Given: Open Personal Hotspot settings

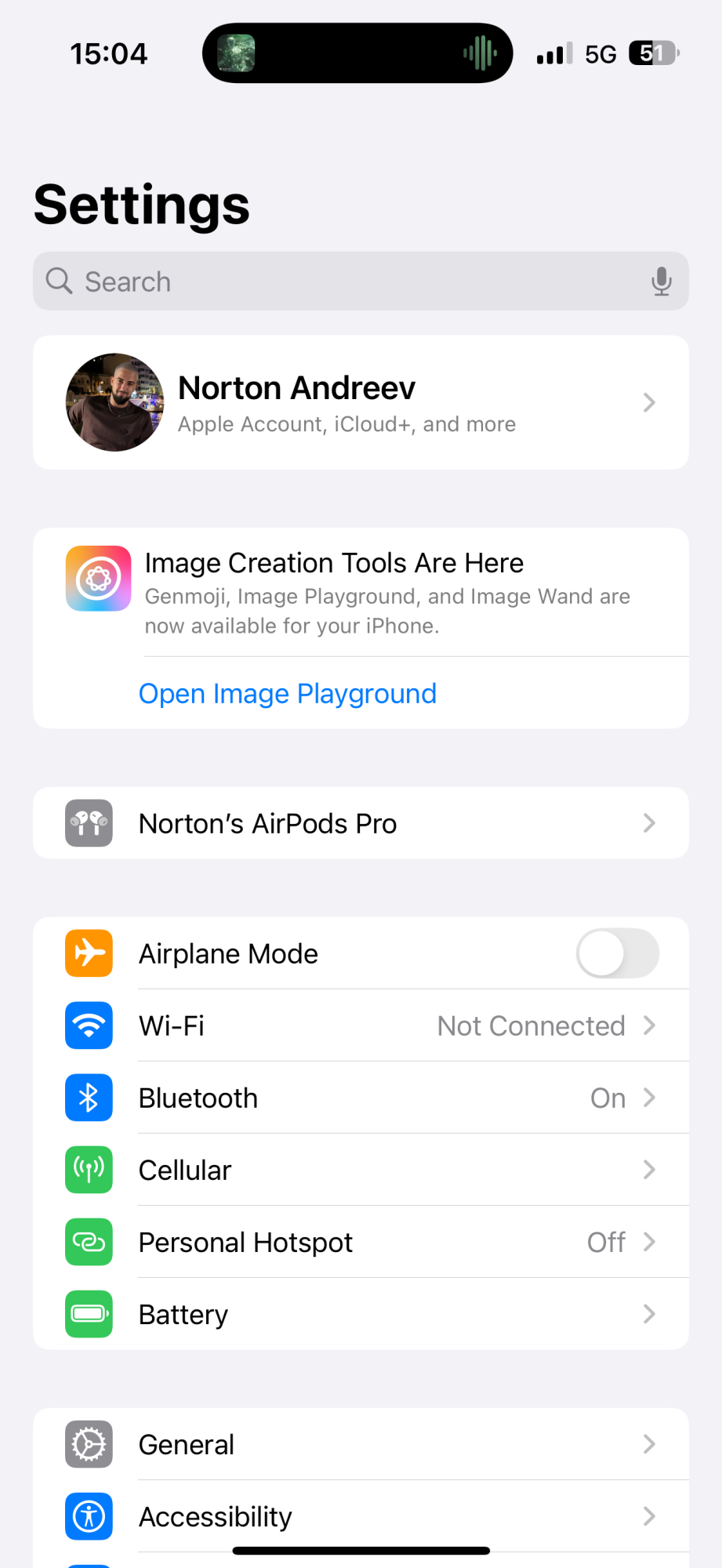Looking at the screenshot, I should tap(361, 1242).
